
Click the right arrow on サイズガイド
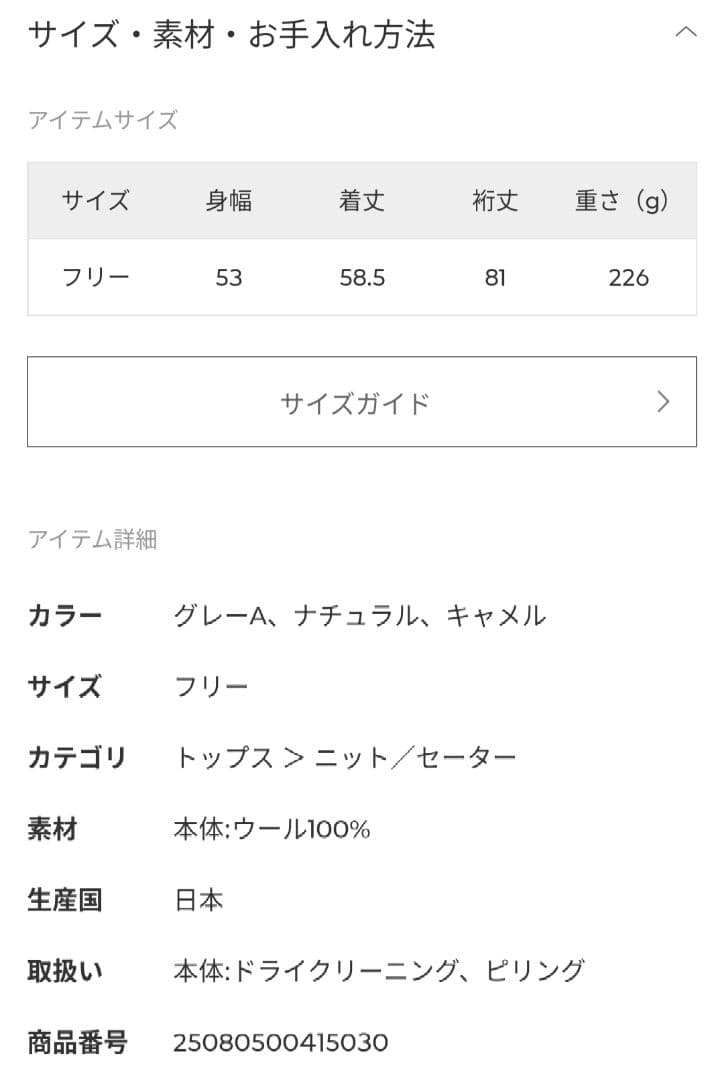tap(662, 402)
